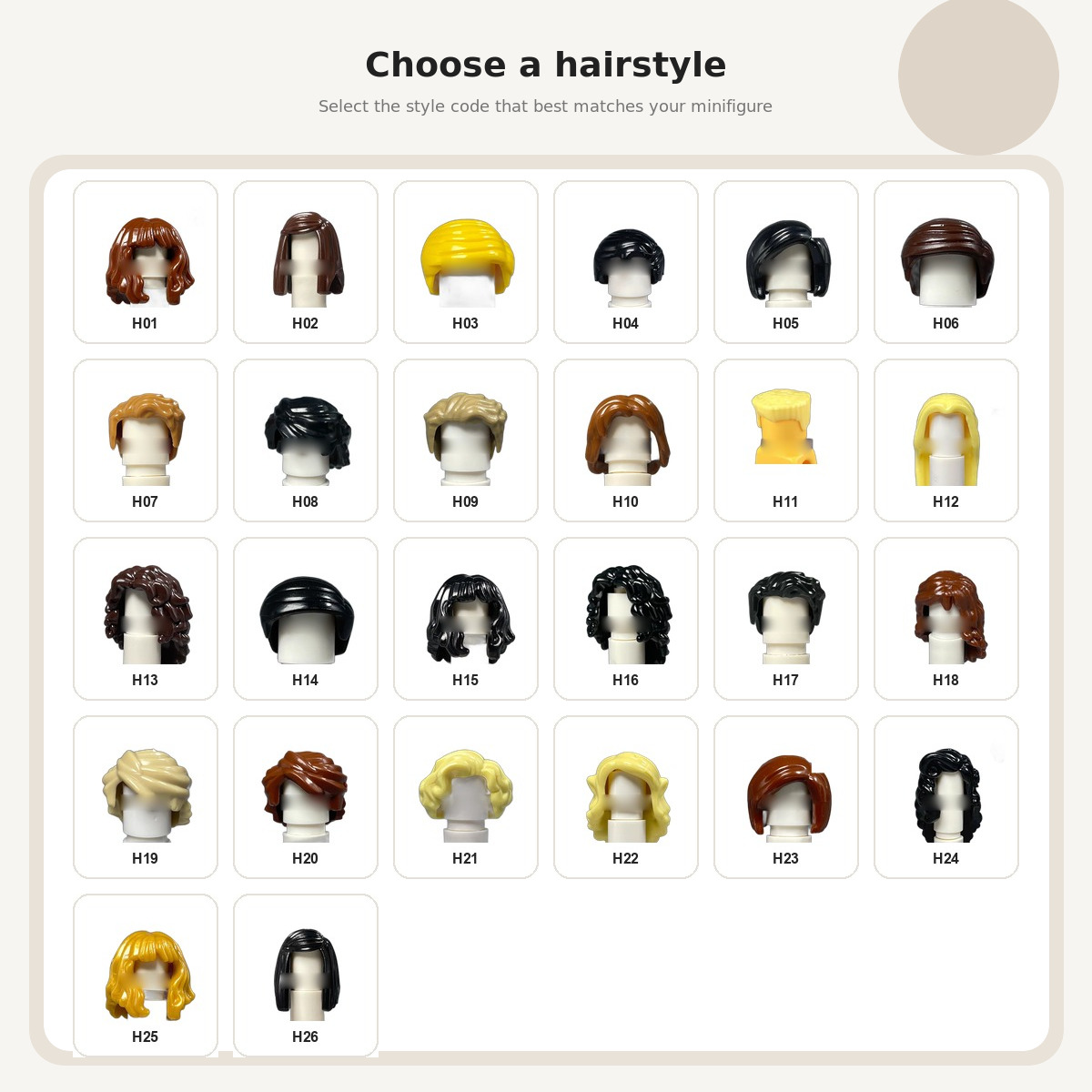Viewport: 1092px width, 1092px height.
Task: Choose hairstyle H19
Action: [x=146, y=797]
